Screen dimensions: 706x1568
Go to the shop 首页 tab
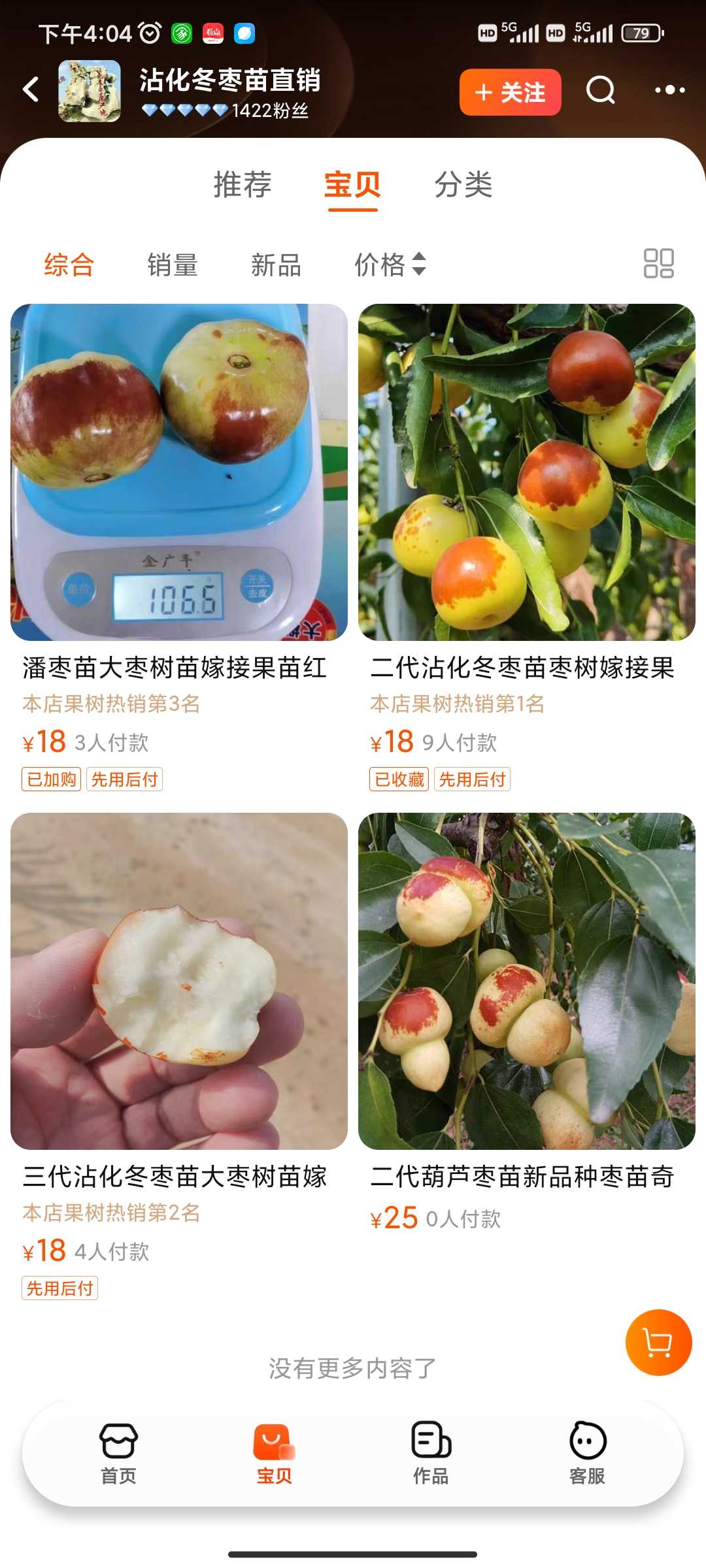tap(118, 1454)
